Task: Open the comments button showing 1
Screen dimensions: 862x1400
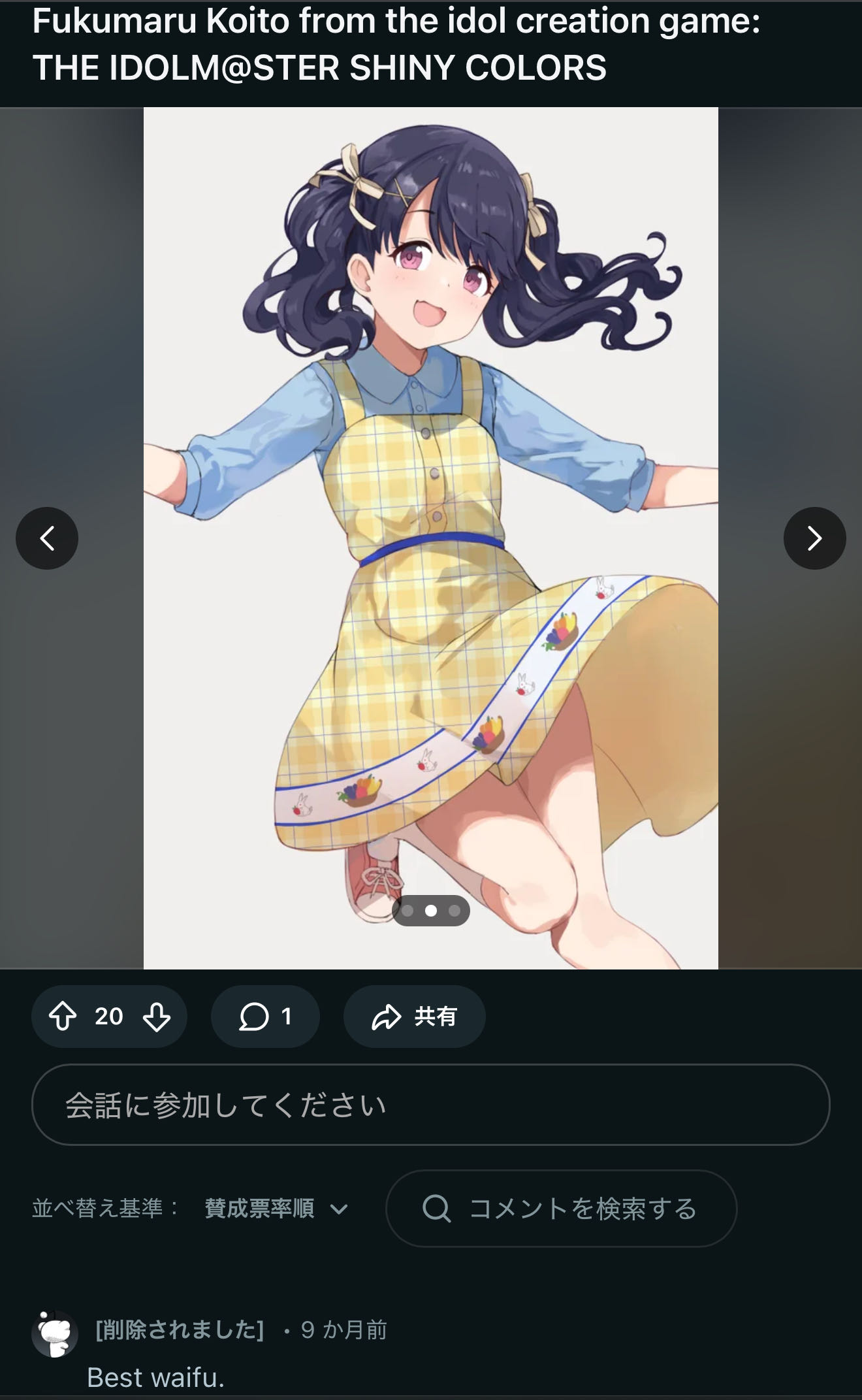Action: click(265, 1017)
